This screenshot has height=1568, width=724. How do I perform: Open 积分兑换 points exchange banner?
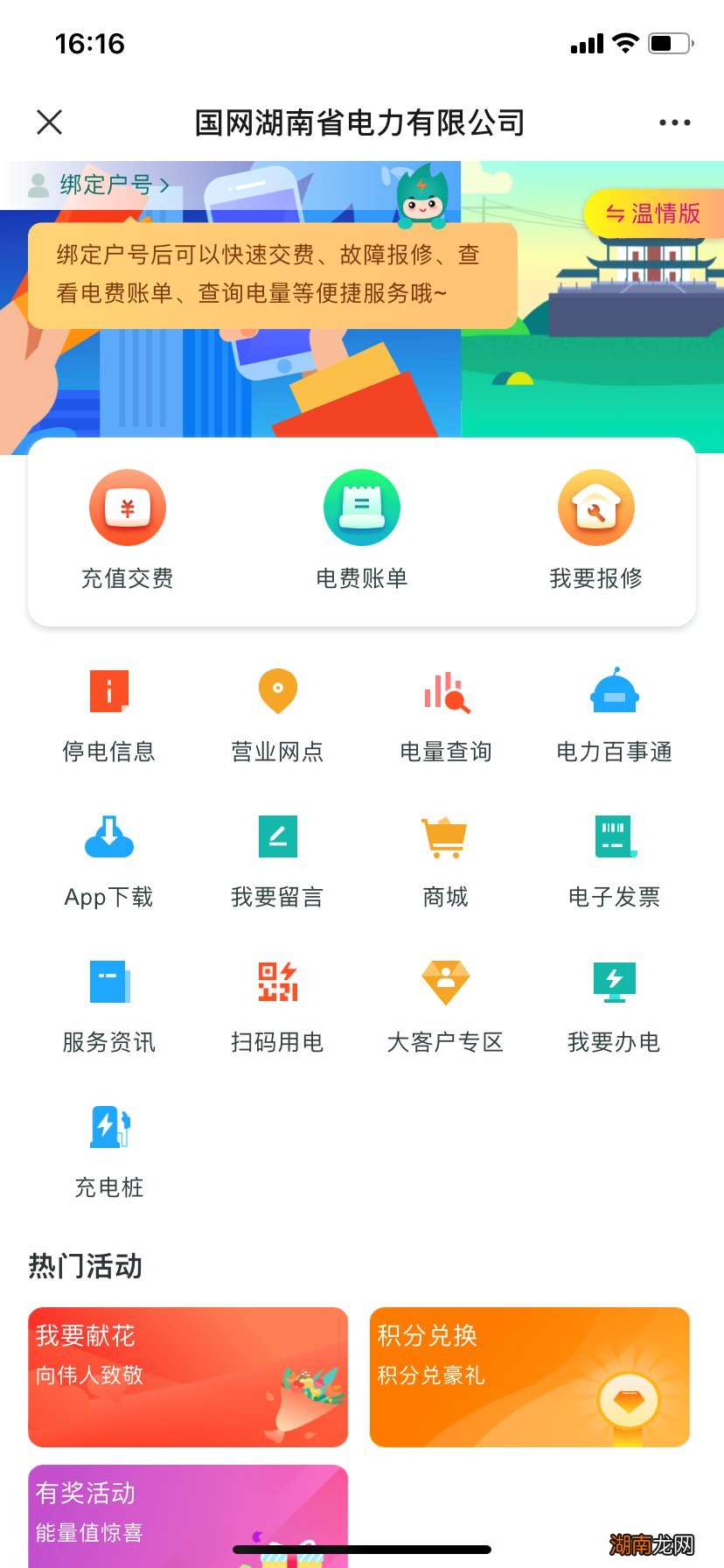click(x=528, y=1378)
